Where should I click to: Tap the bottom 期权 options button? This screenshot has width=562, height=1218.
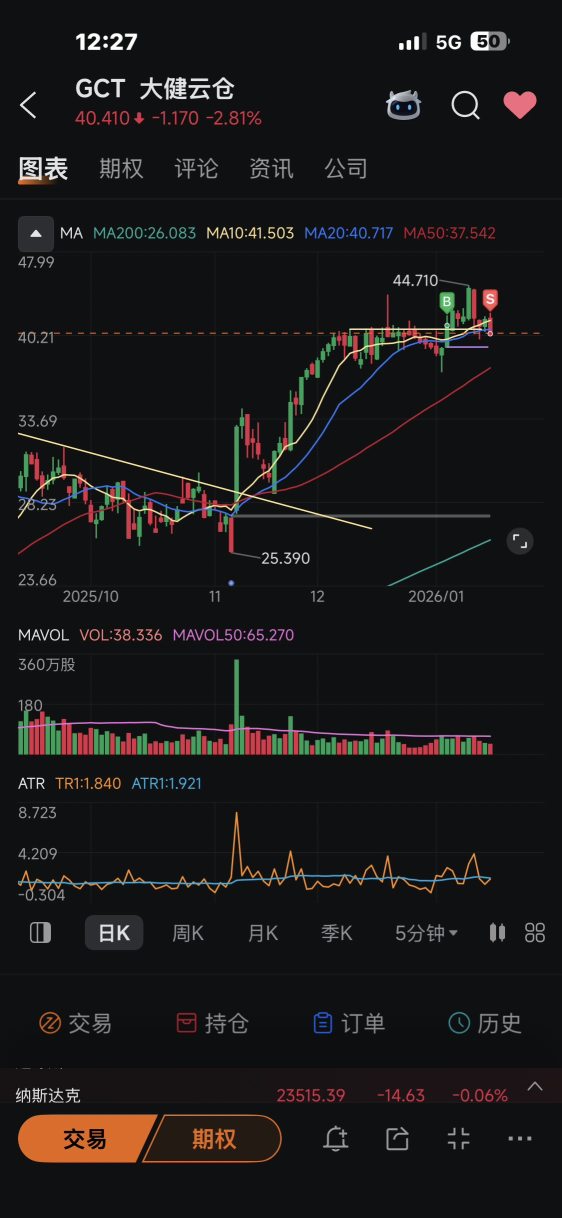[x=213, y=1139]
